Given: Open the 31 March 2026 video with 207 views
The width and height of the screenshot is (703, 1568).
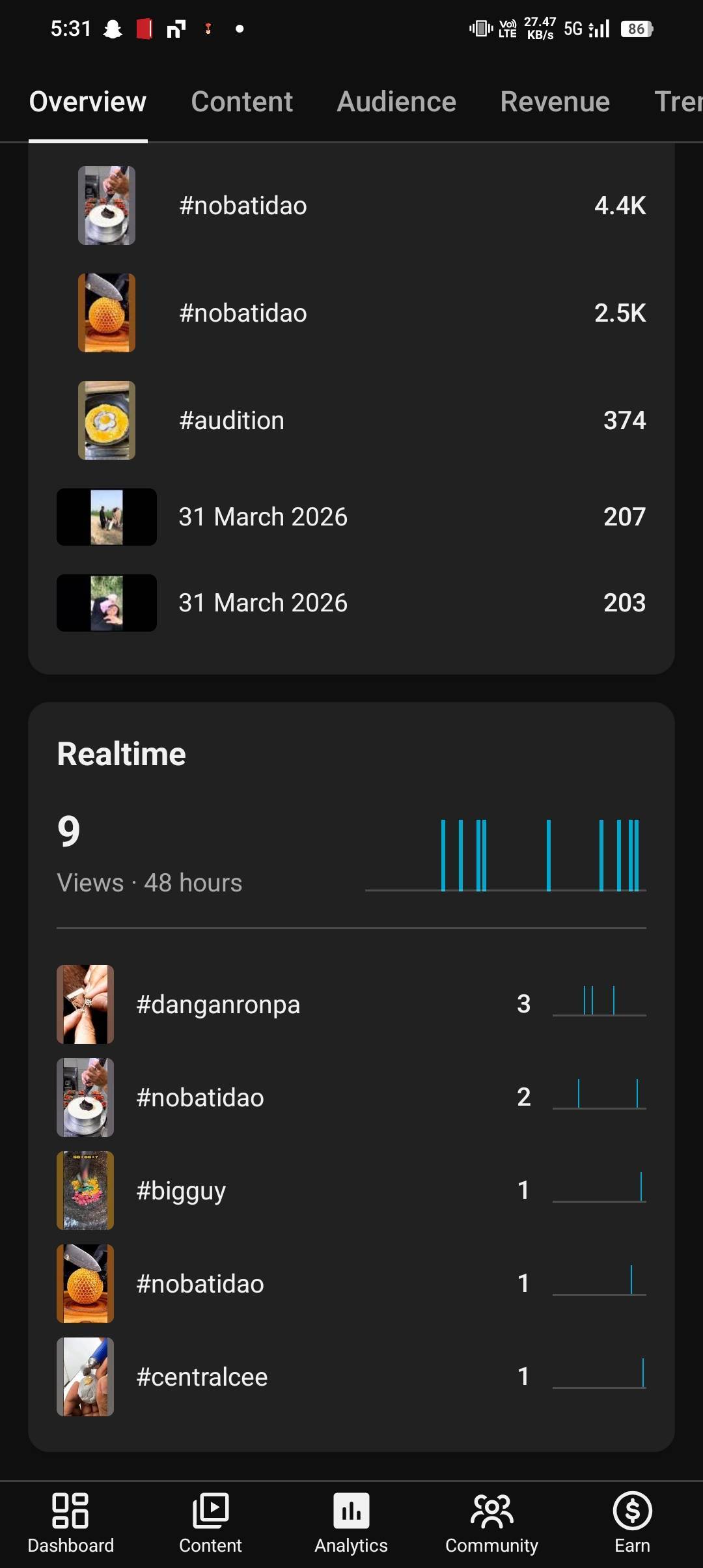Looking at the screenshot, I should pyautogui.click(x=351, y=517).
